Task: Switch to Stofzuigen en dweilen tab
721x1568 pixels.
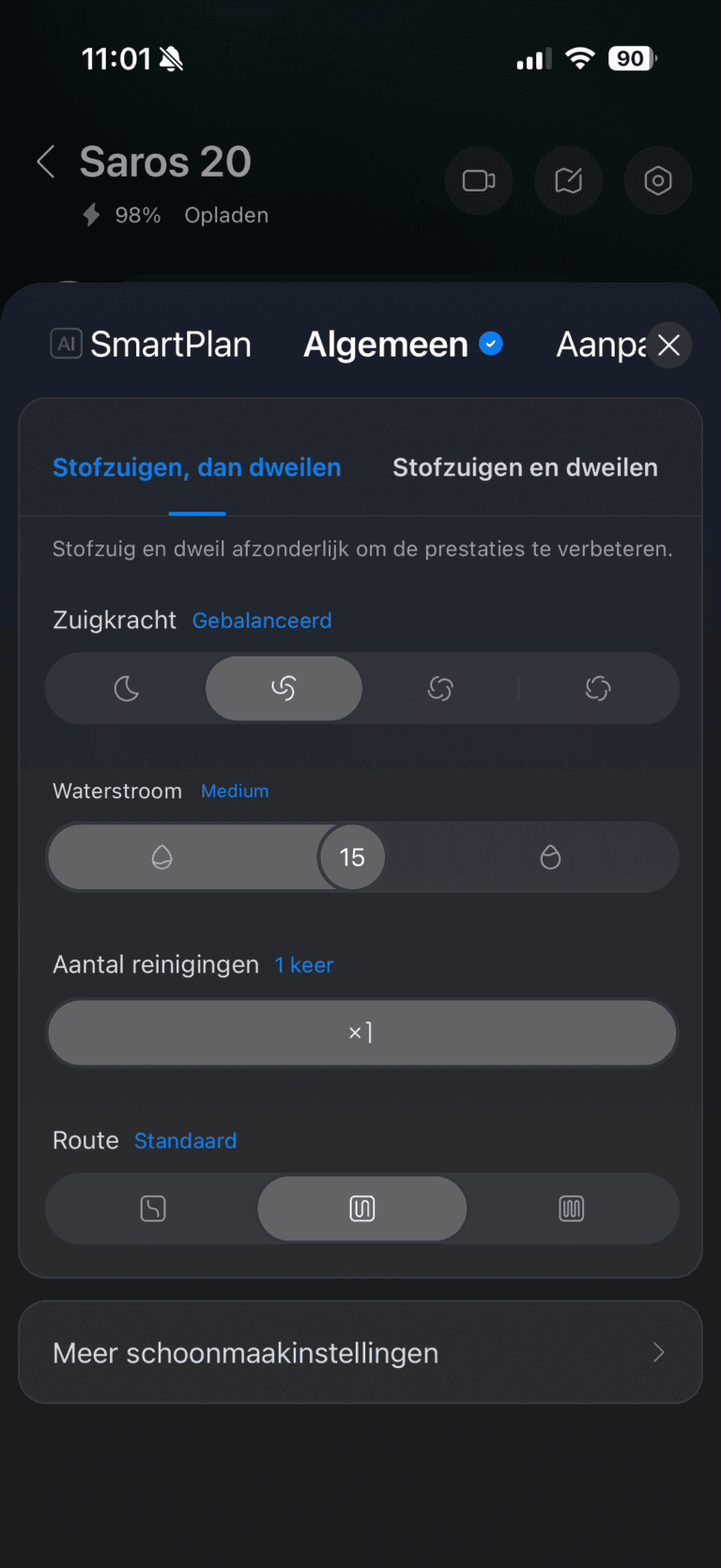Action: click(525, 468)
